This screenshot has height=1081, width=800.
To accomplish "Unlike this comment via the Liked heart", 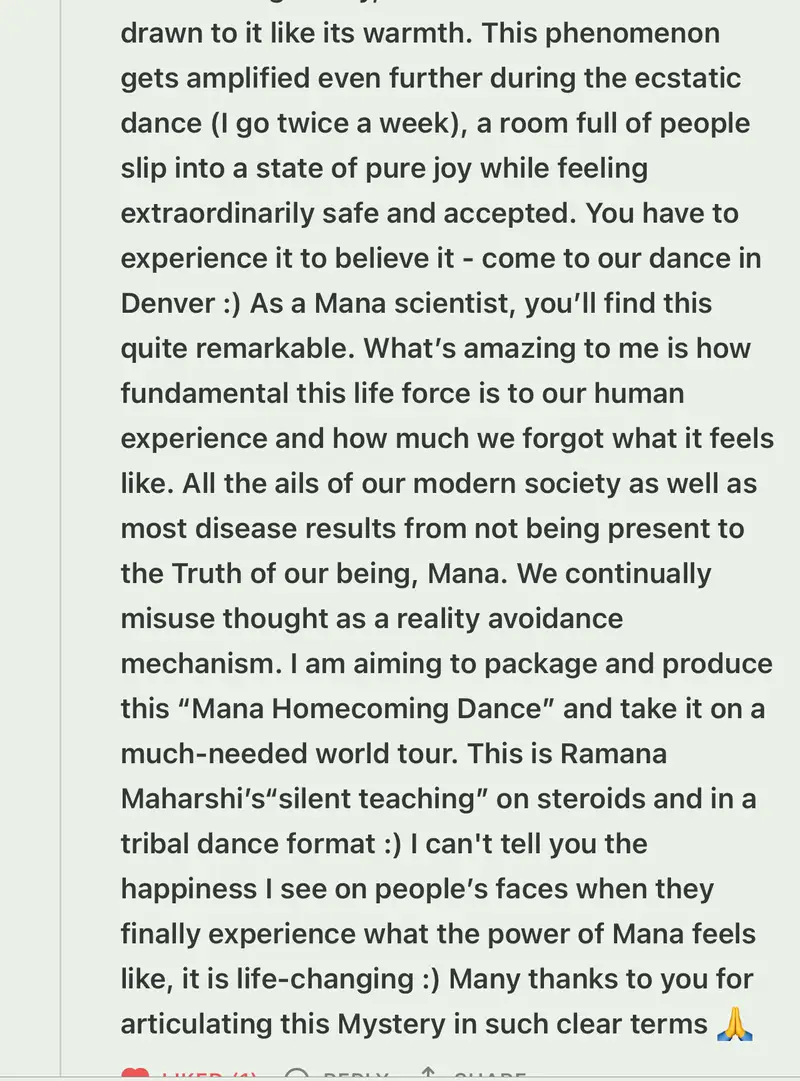I will coord(136,1076).
